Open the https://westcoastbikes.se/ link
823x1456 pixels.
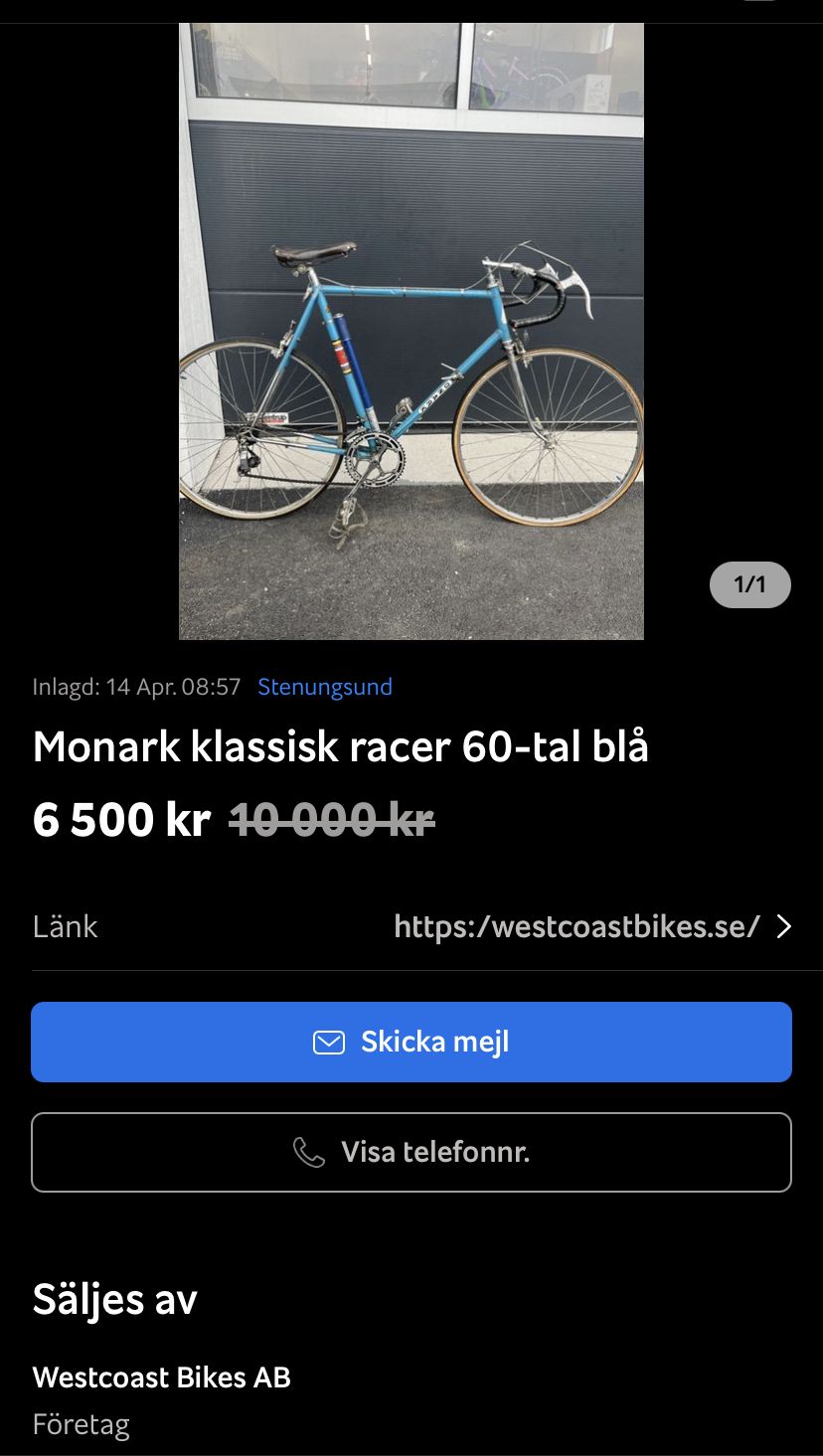(x=576, y=926)
